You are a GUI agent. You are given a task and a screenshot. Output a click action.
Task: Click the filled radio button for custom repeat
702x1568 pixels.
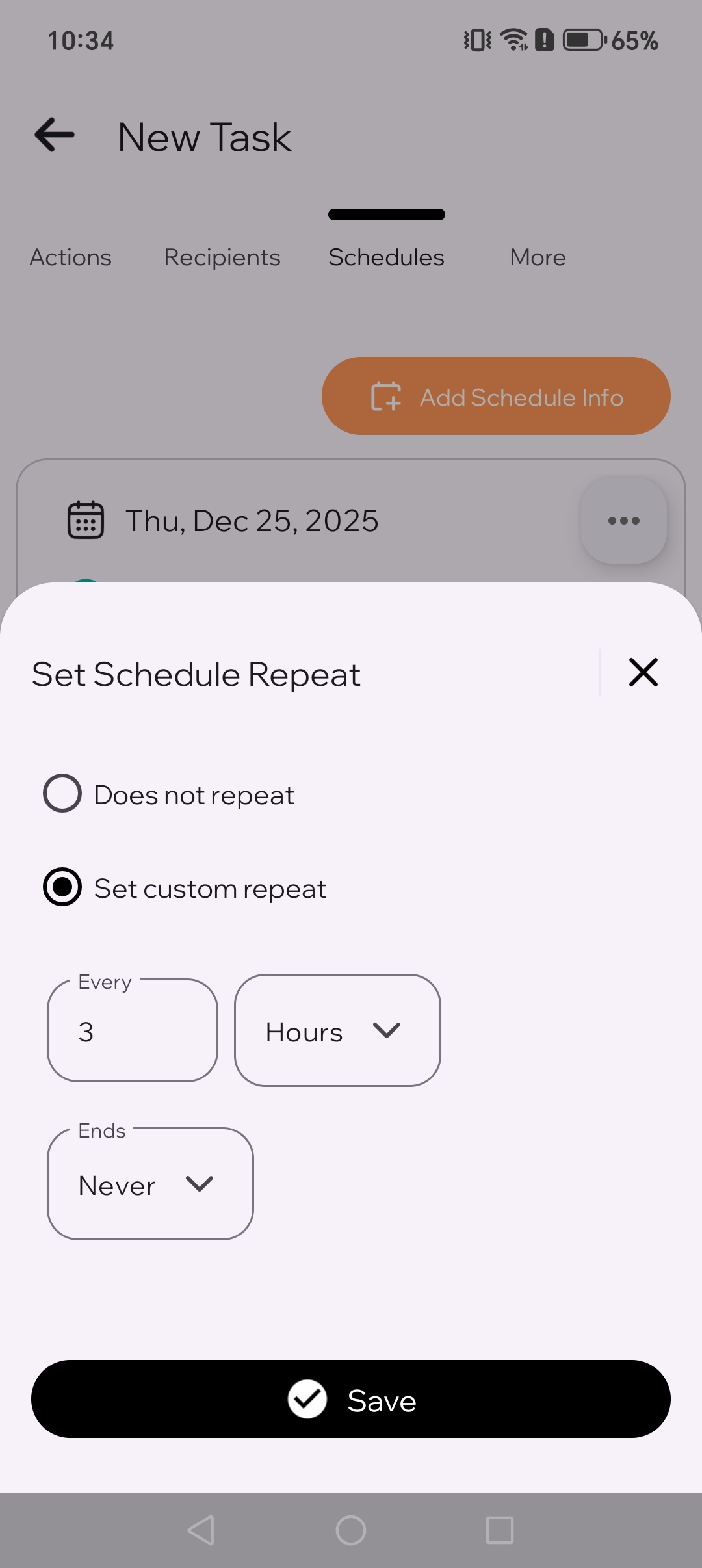pos(62,887)
